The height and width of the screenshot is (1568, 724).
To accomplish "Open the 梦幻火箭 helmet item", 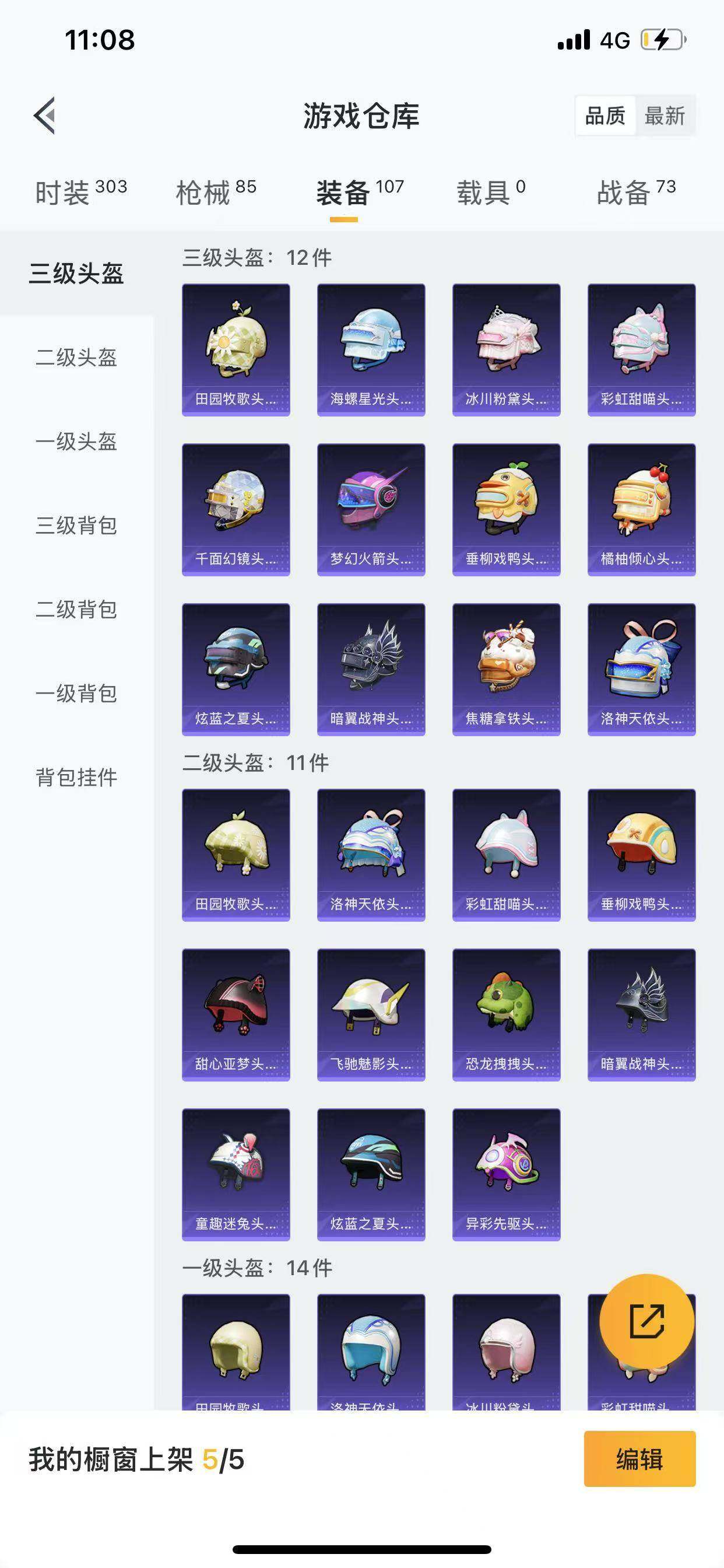I will (371, 509).
